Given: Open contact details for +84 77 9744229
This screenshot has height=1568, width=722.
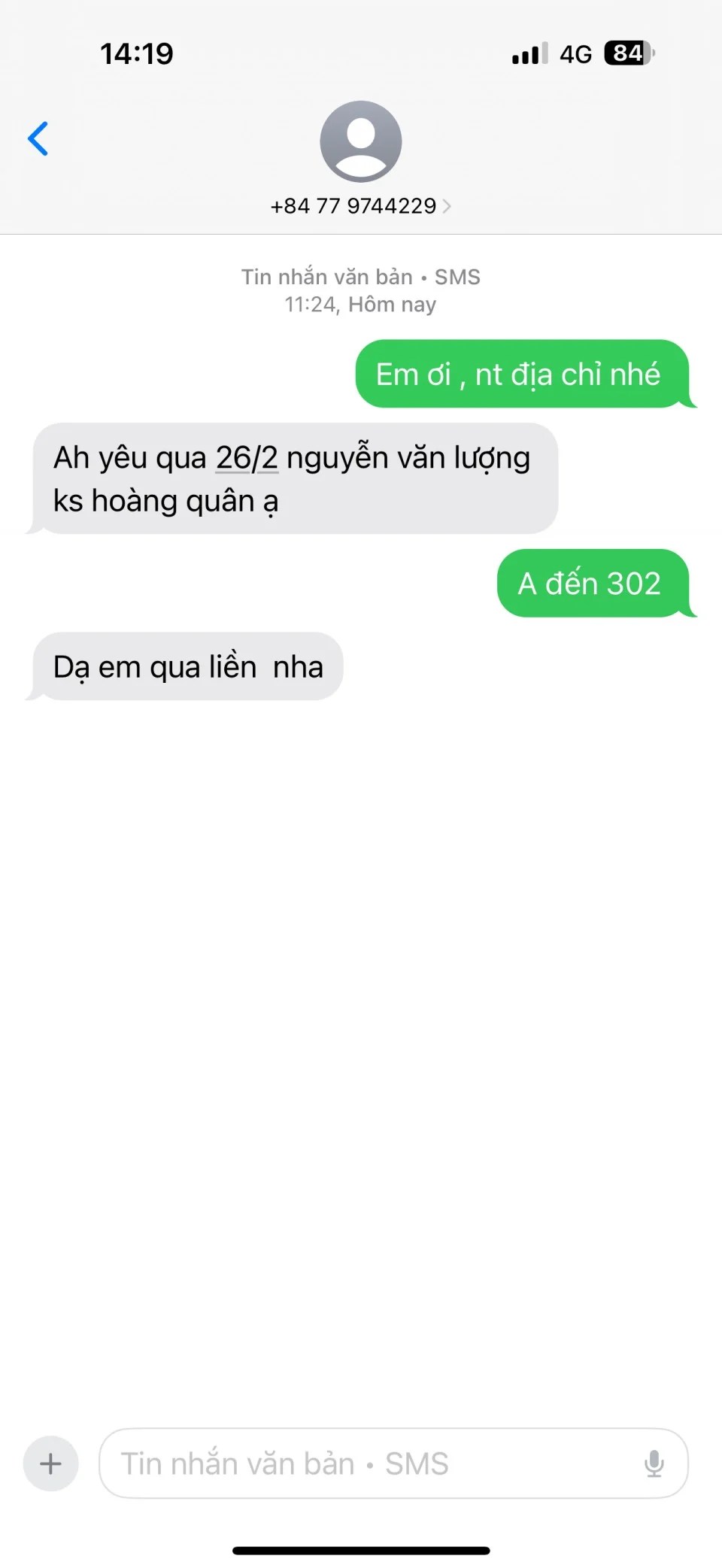Looking at the screenshot, I should click(359, 206).
